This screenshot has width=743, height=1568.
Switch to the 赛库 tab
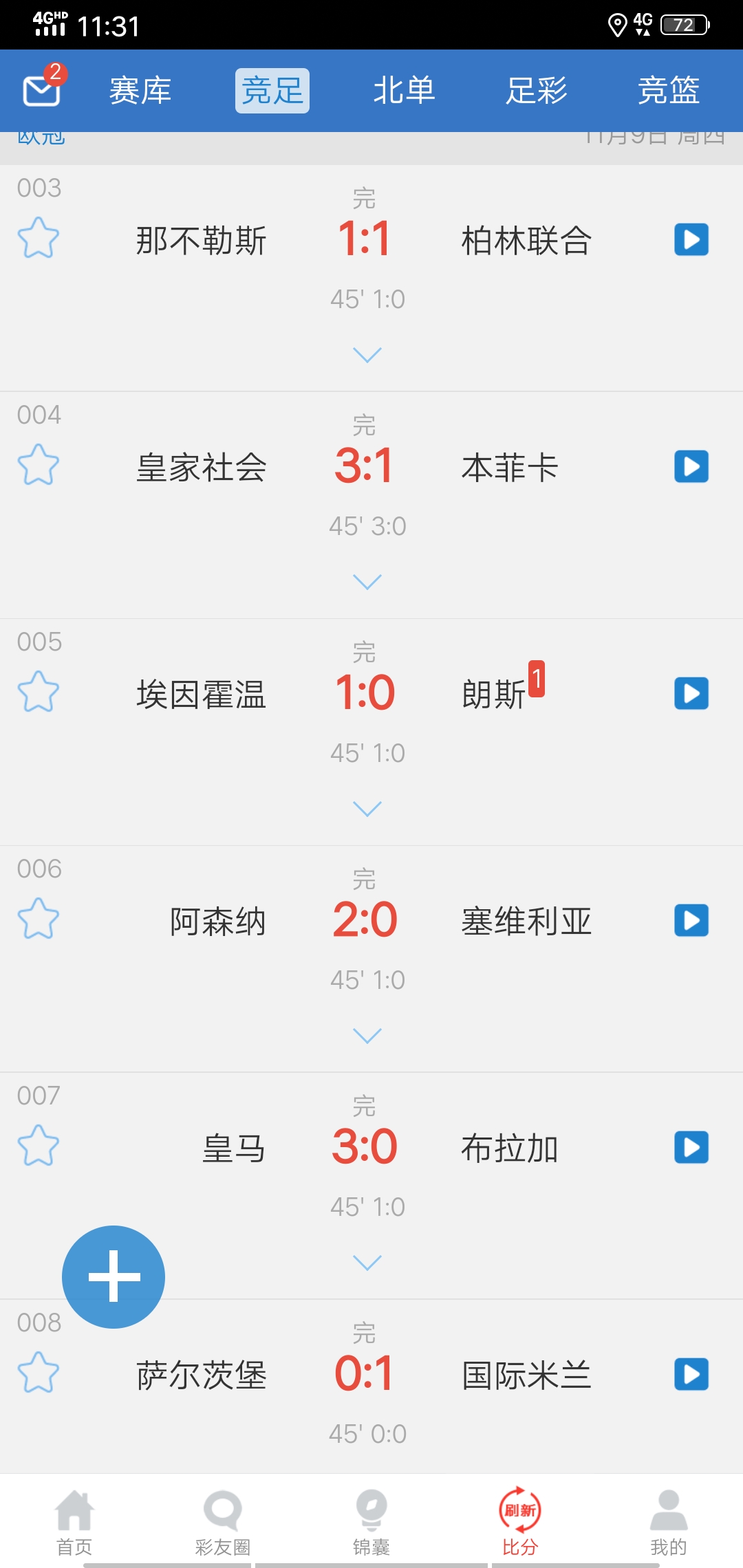coord(140,91)
